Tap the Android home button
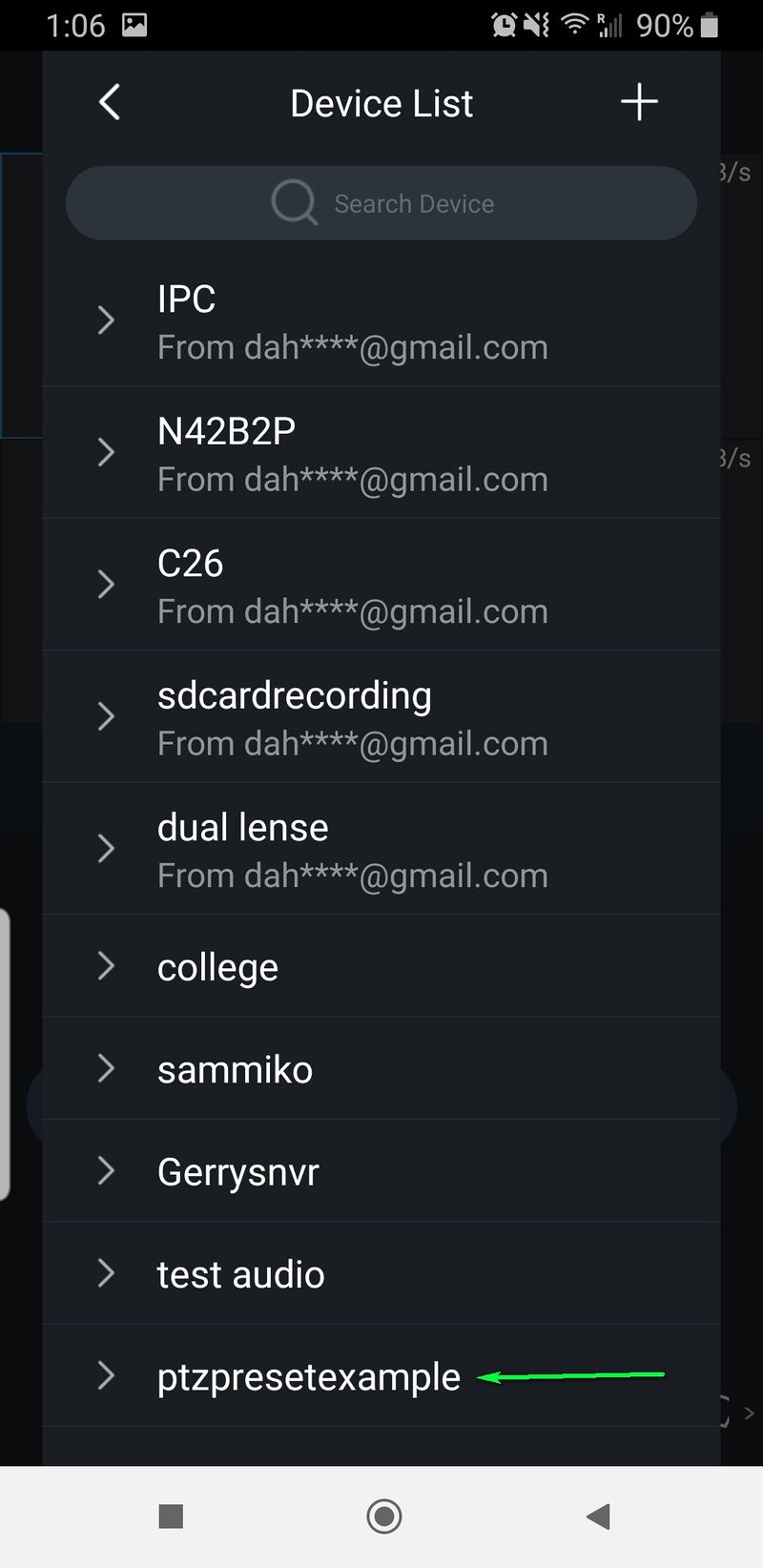This screenshot has width=763, height=1568. [383, 1516]
